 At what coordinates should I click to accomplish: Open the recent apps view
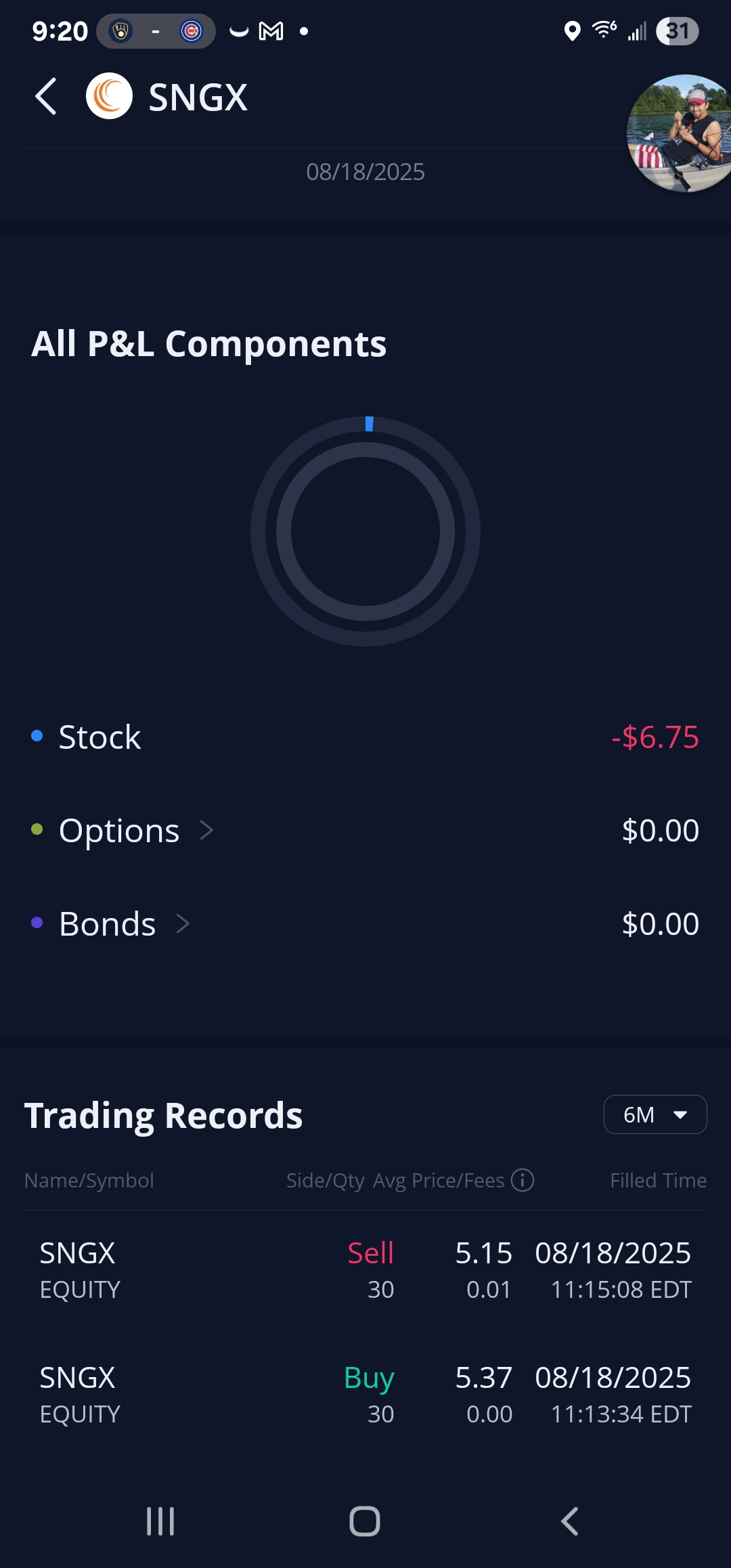[x=160, y=1521]
